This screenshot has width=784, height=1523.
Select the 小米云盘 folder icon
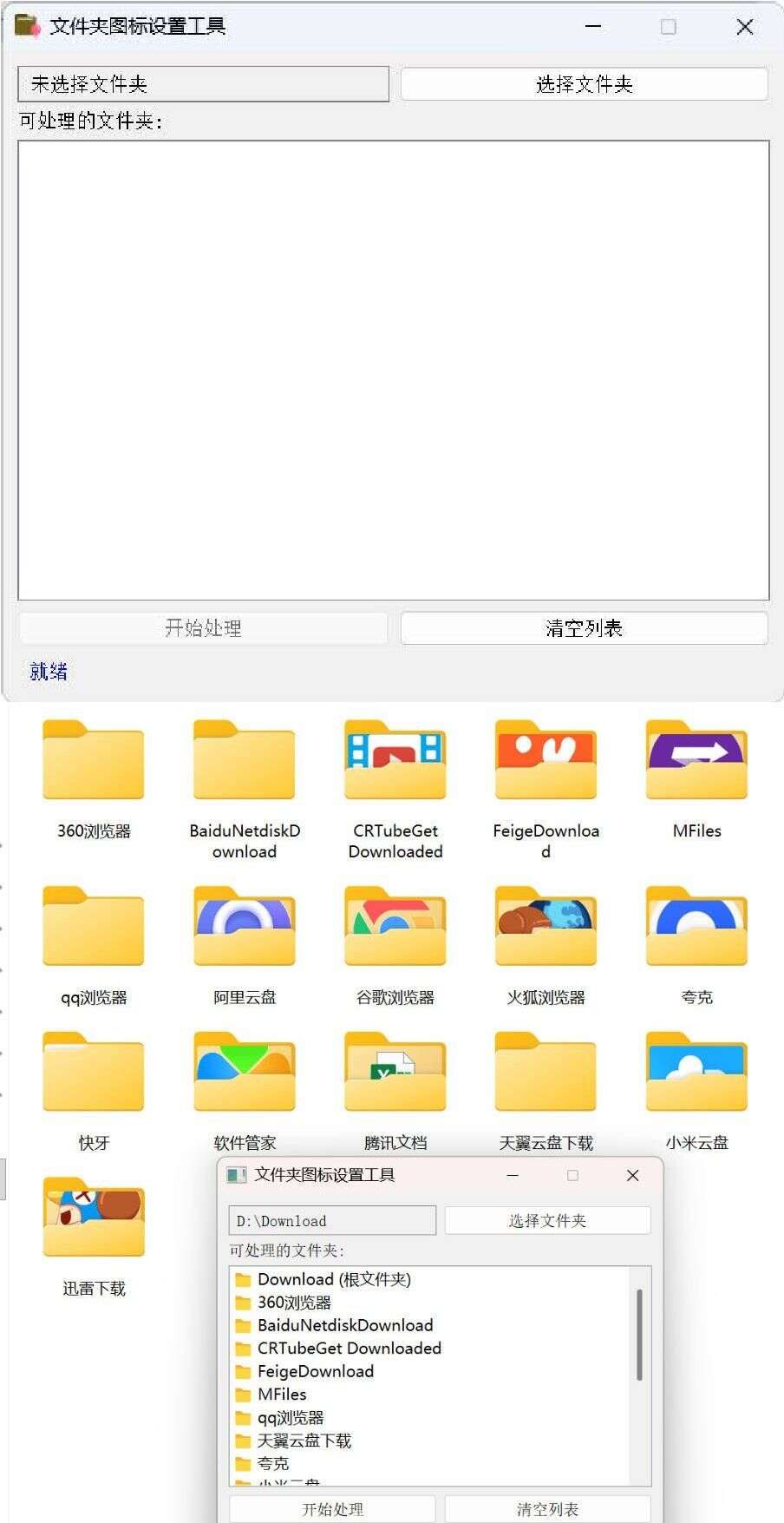pos(696,1073)
